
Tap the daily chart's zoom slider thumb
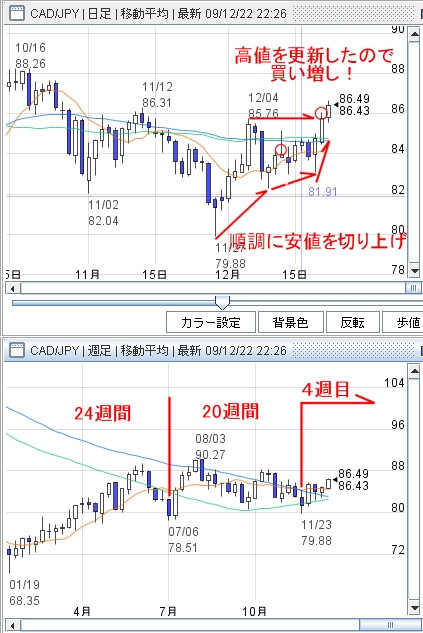(x=222, y=302)
